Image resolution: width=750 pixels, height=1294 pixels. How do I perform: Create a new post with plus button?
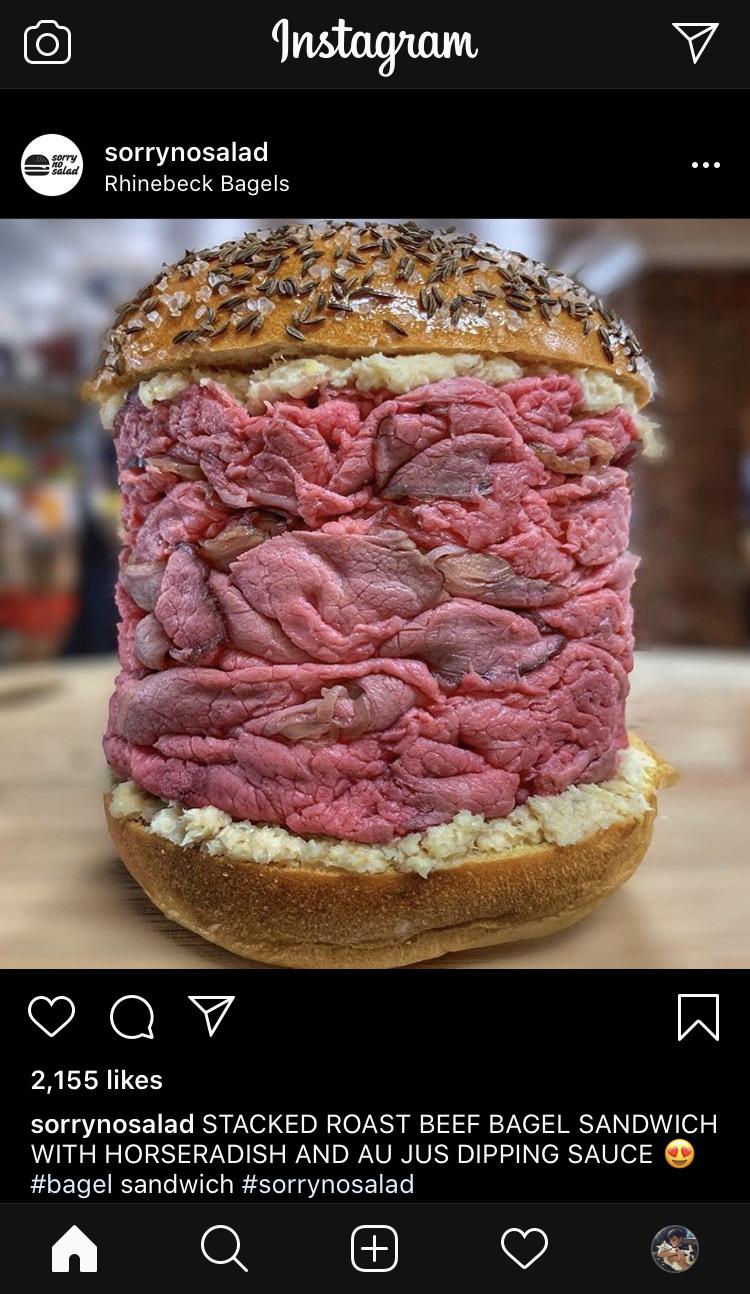[375, 1249]
